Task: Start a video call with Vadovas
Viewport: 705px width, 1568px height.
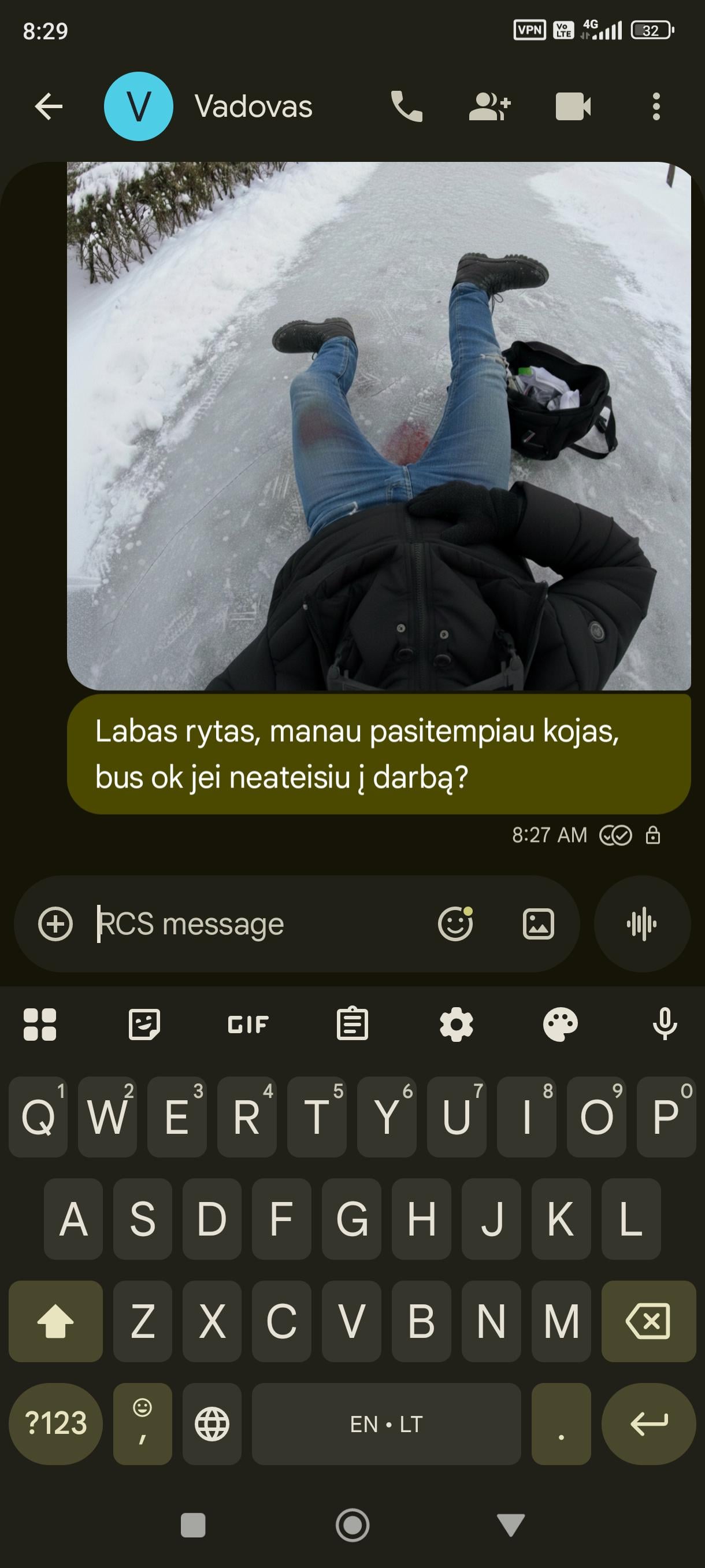Action: 573,106
